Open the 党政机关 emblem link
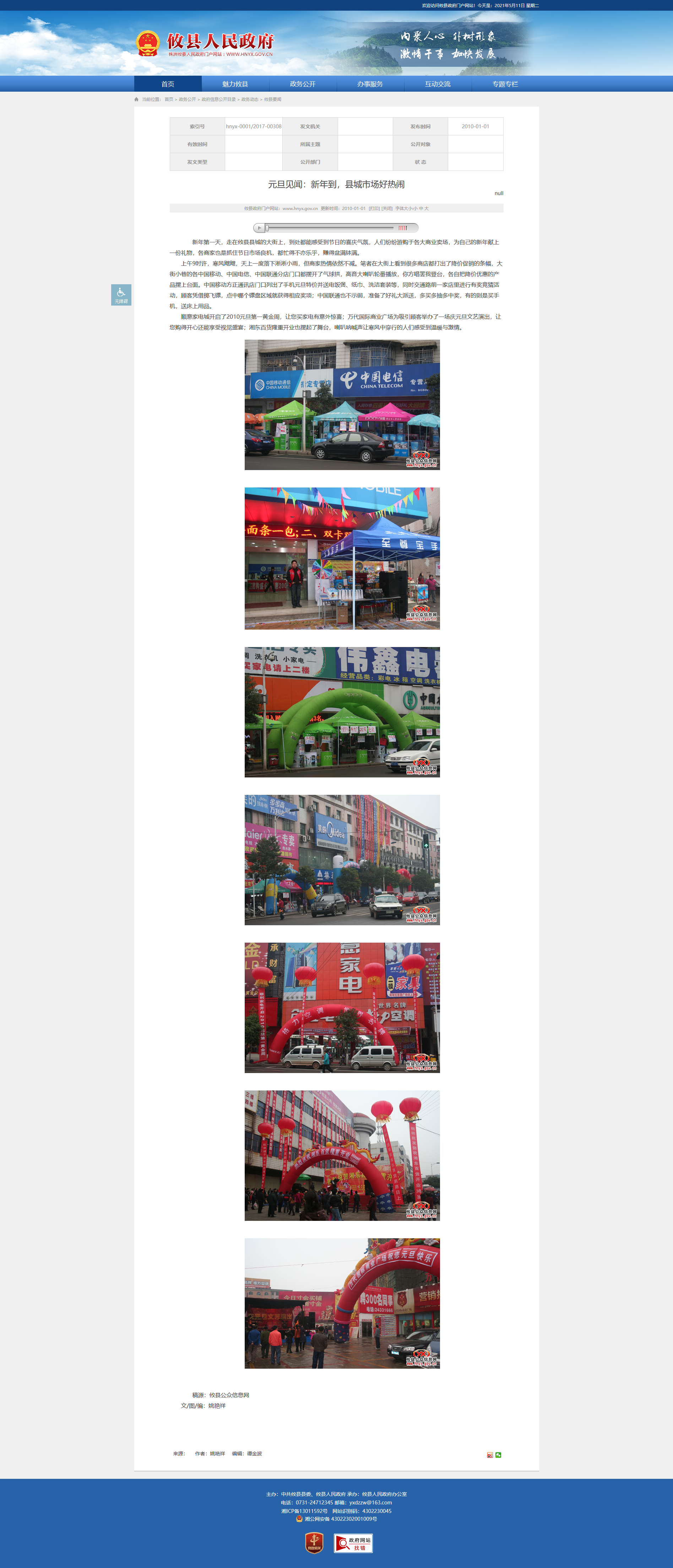The width and height of the screenshot is (673, 1568). pyautogui.click(x=314, y=1543)
